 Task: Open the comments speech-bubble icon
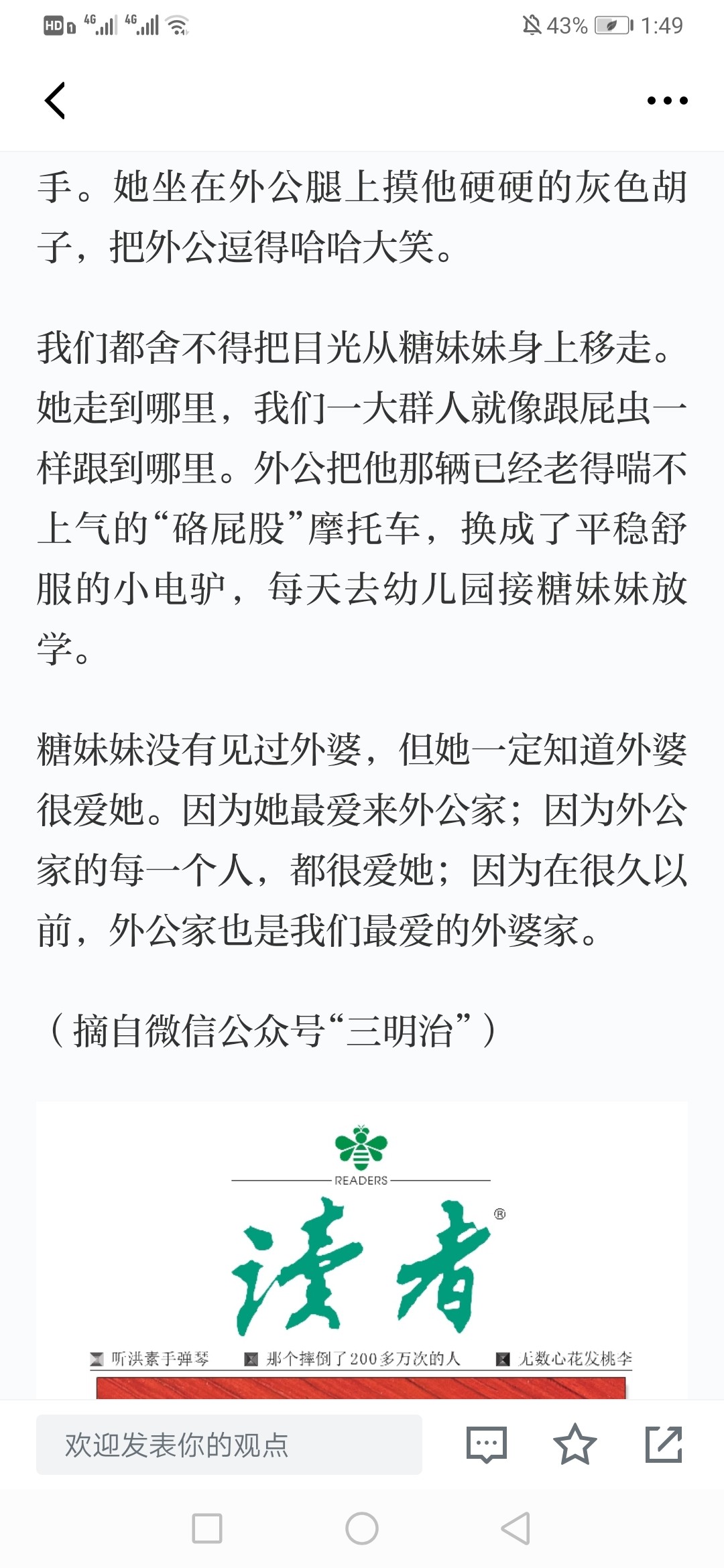(x=486, y=1445)
